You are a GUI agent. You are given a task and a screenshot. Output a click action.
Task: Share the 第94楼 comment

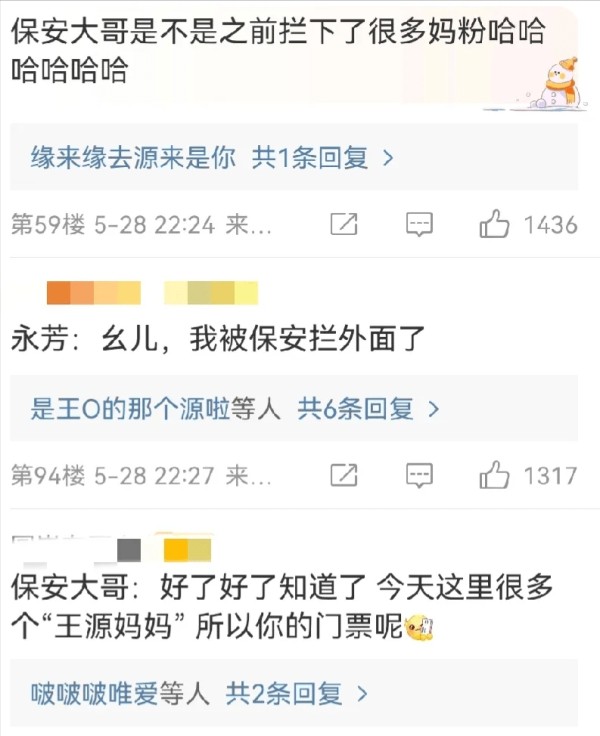click(x=344, y=475)
